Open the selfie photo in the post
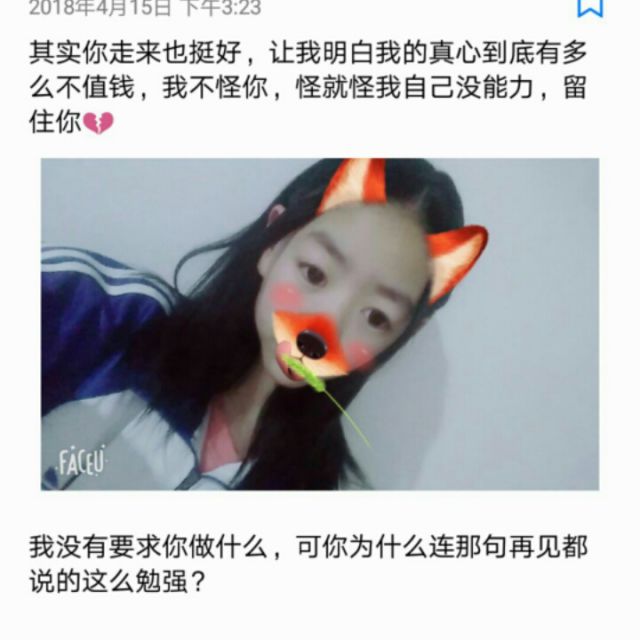Image resolution: width=640 pixels, height=640 pixels. [x=320, y=324]
